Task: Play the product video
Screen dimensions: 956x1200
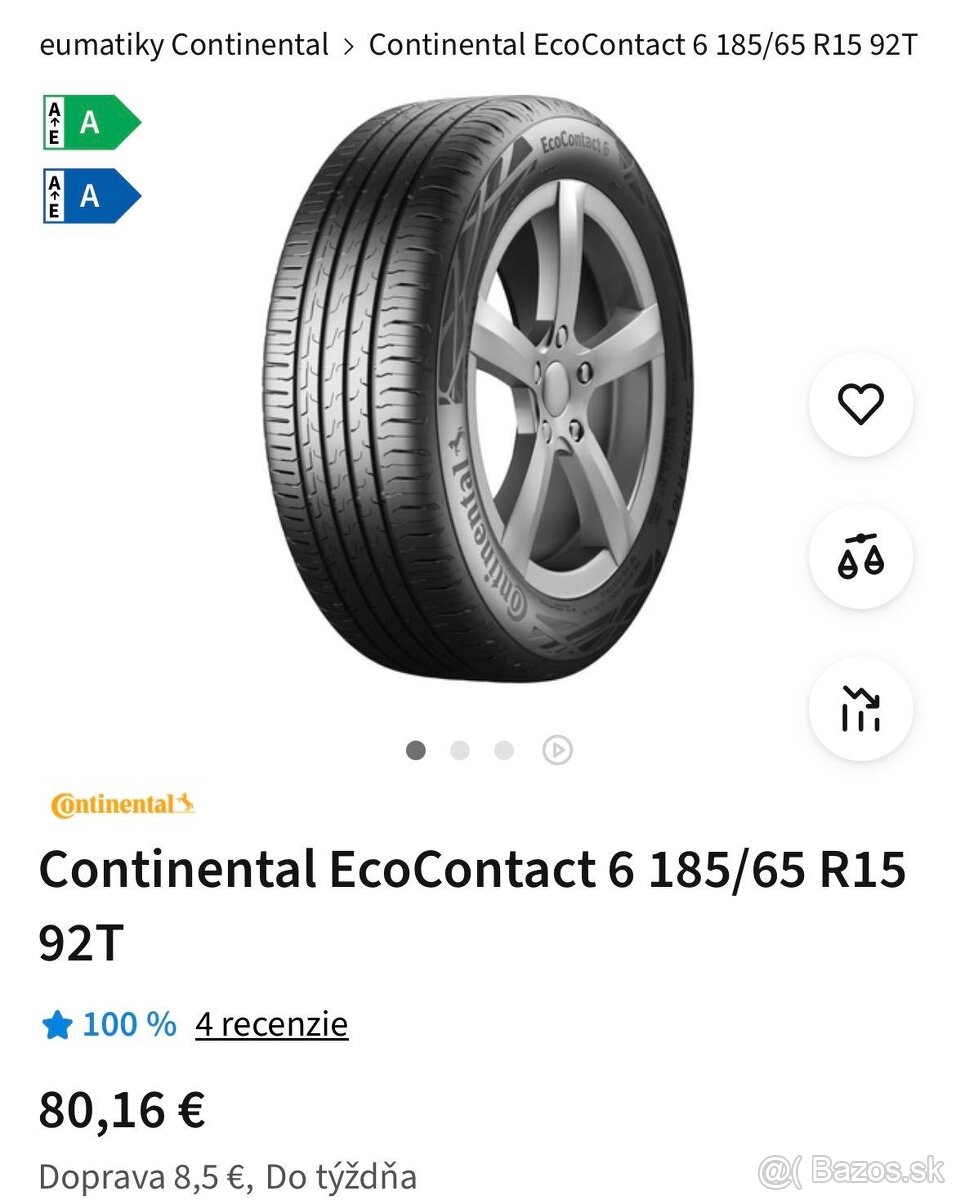Action: pyautogui.click(x=559, y=749)
